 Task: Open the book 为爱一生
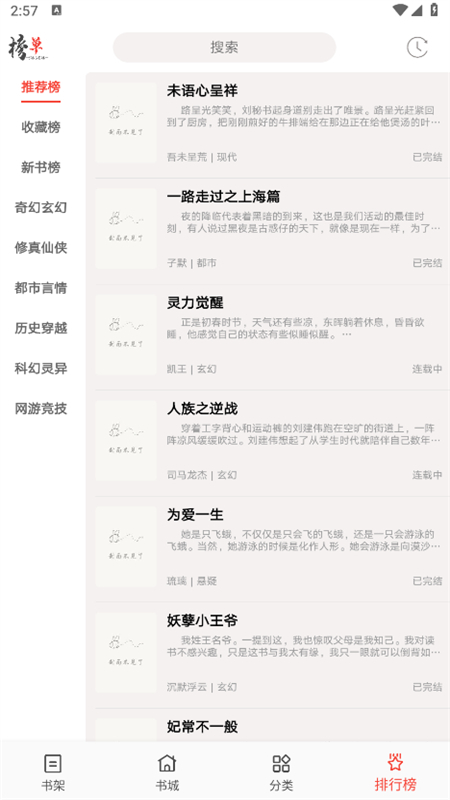[x=269, y=549]
